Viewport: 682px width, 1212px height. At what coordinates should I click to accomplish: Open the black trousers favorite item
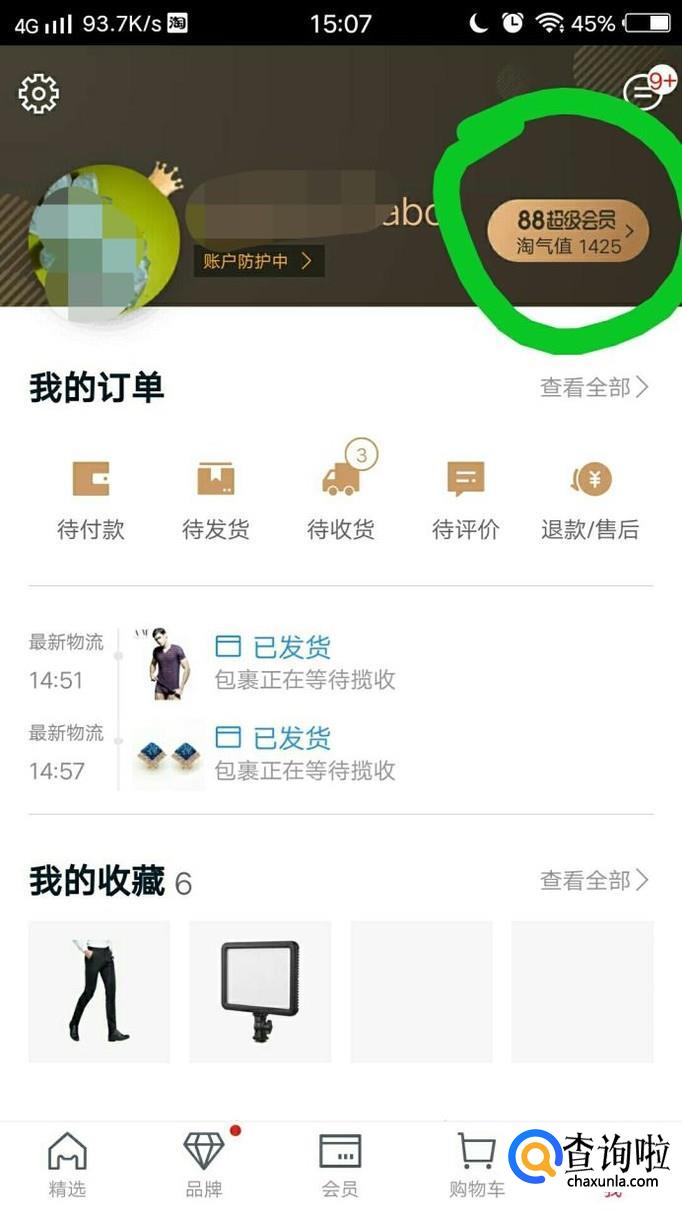point(99,991)
